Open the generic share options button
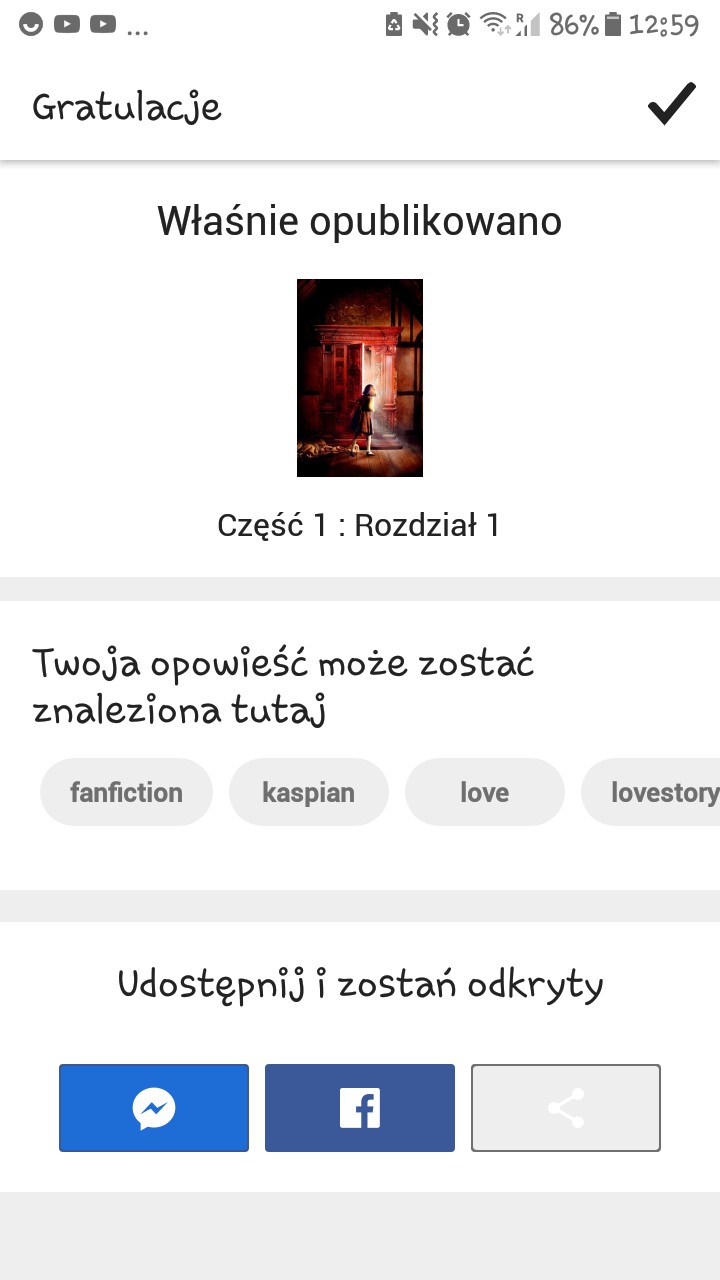Viewport: 720px width, 1280px height. pos(566,1108)
